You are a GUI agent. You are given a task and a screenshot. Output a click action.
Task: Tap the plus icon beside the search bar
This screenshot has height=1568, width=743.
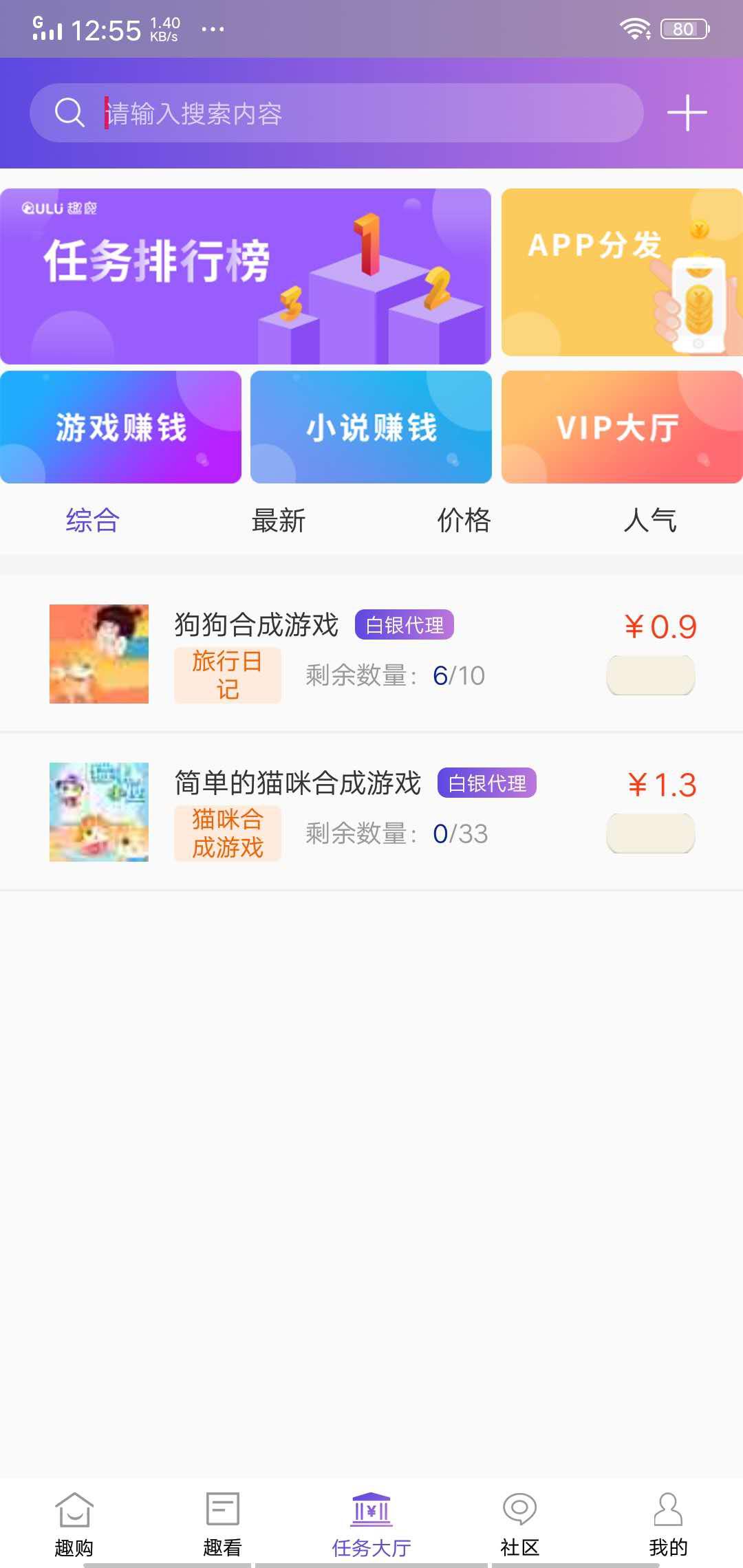(687, 113)
